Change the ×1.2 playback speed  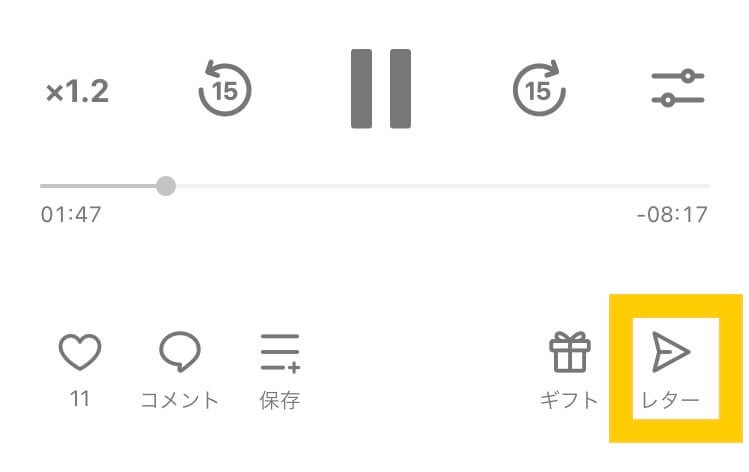(x=77, y=91)
